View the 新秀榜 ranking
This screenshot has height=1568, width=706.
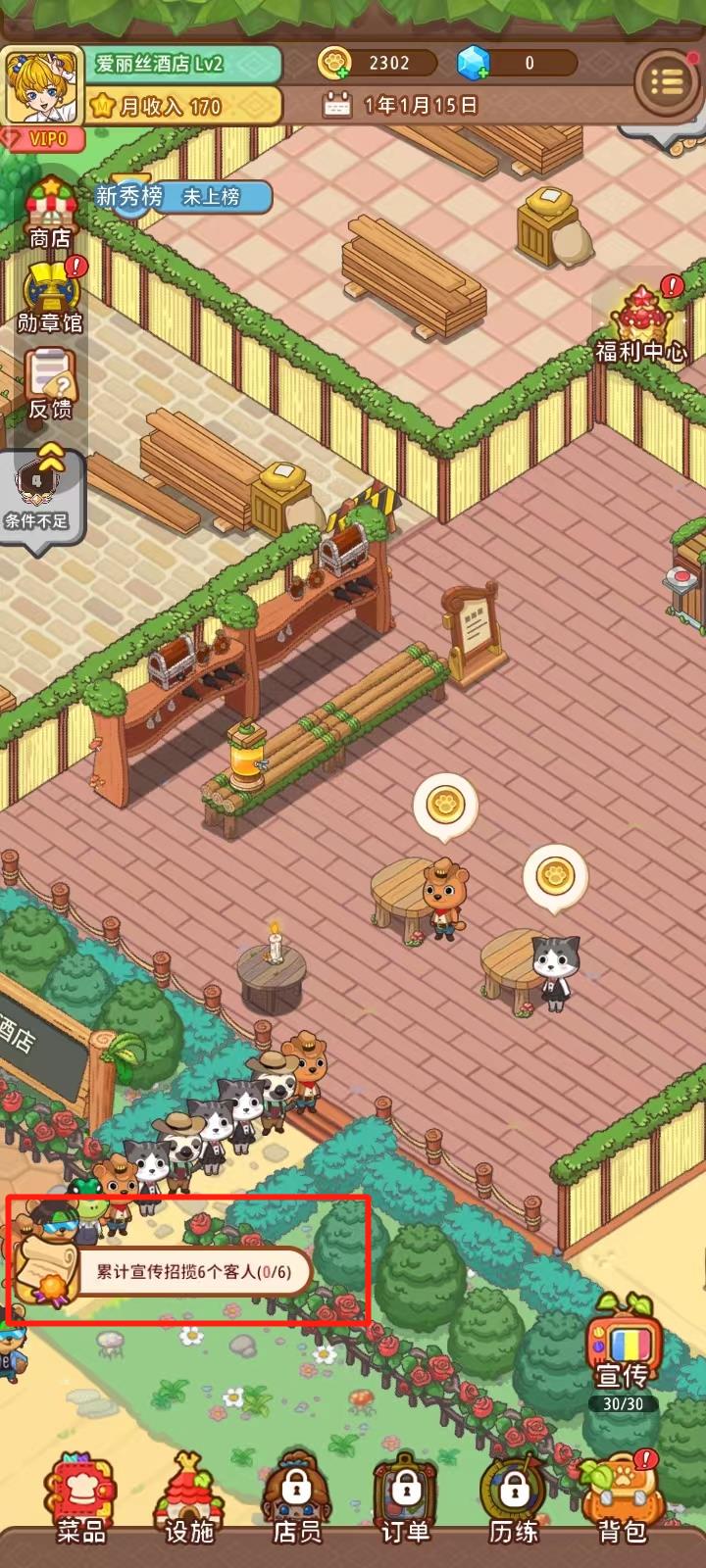pyautogui.click(x=182, y=197)
